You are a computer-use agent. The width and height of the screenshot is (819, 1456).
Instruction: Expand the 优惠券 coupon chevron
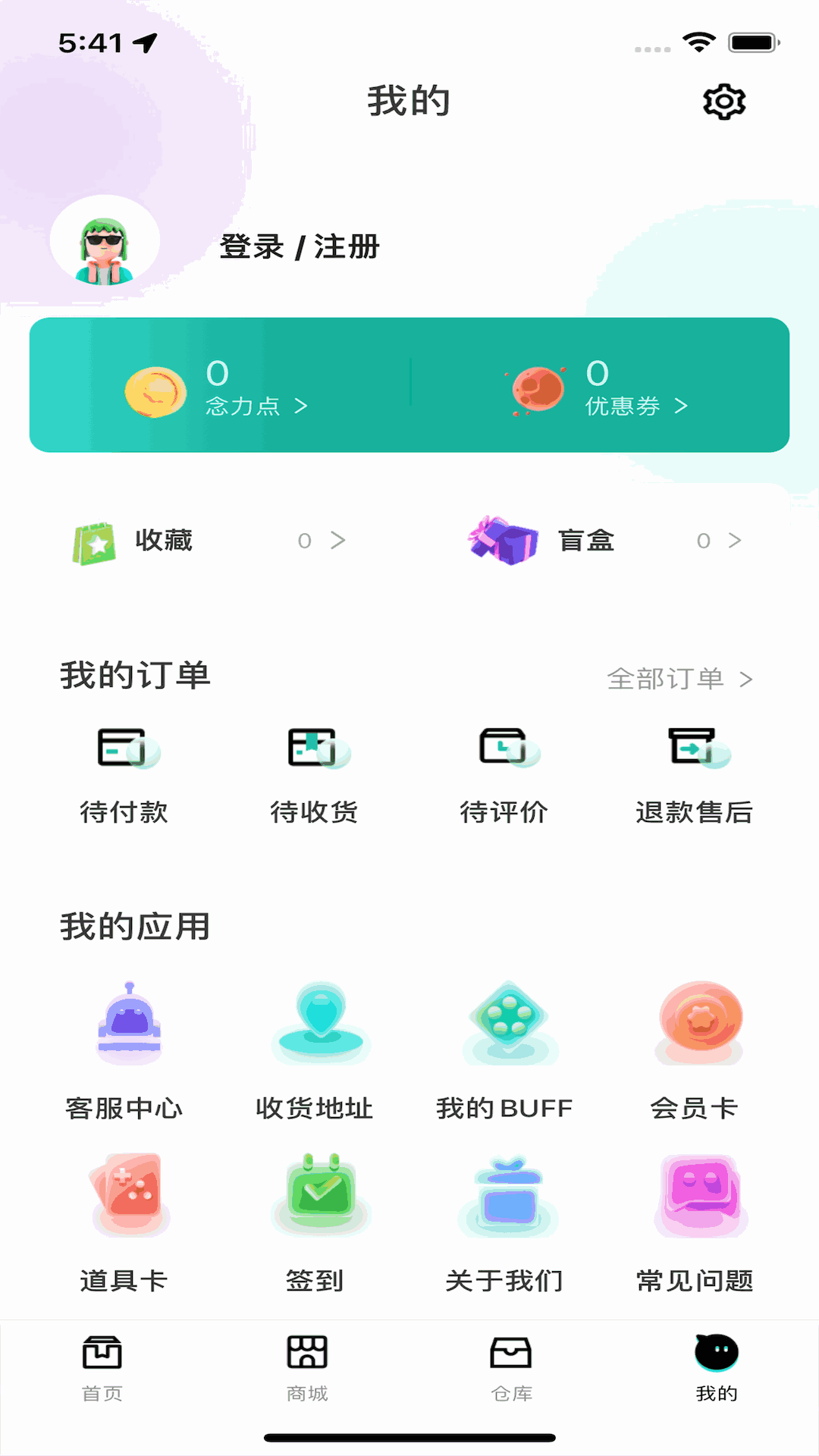click(x=682, y=406)
